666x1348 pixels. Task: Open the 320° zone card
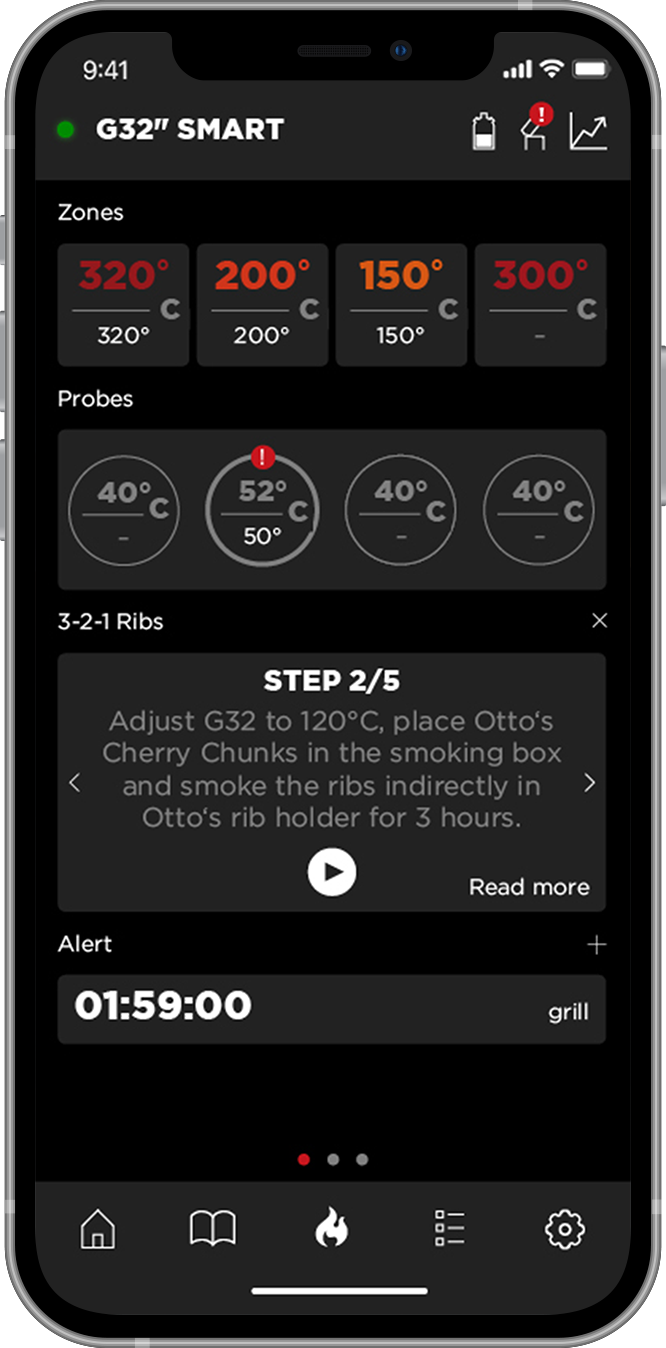click(123, 305)
